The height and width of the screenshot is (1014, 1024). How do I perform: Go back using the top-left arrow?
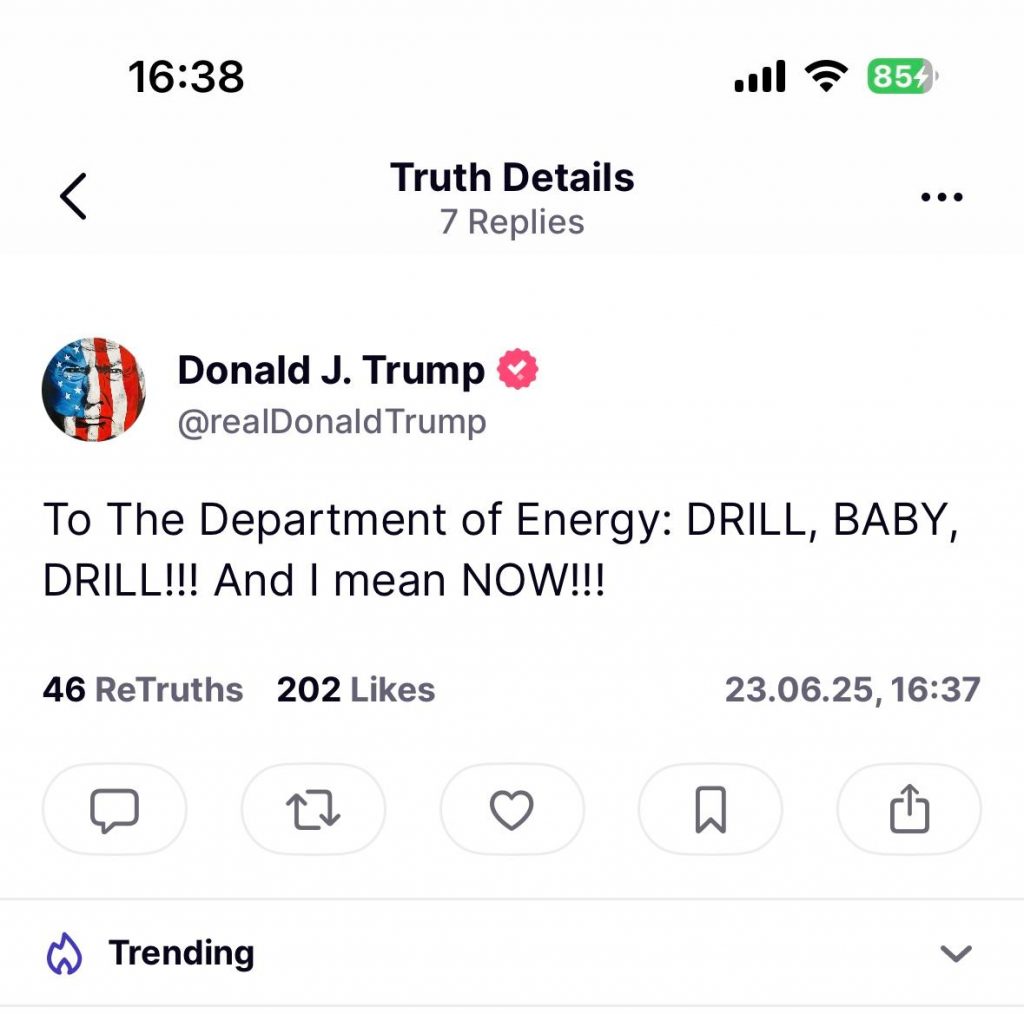click(x=74, y=196)
